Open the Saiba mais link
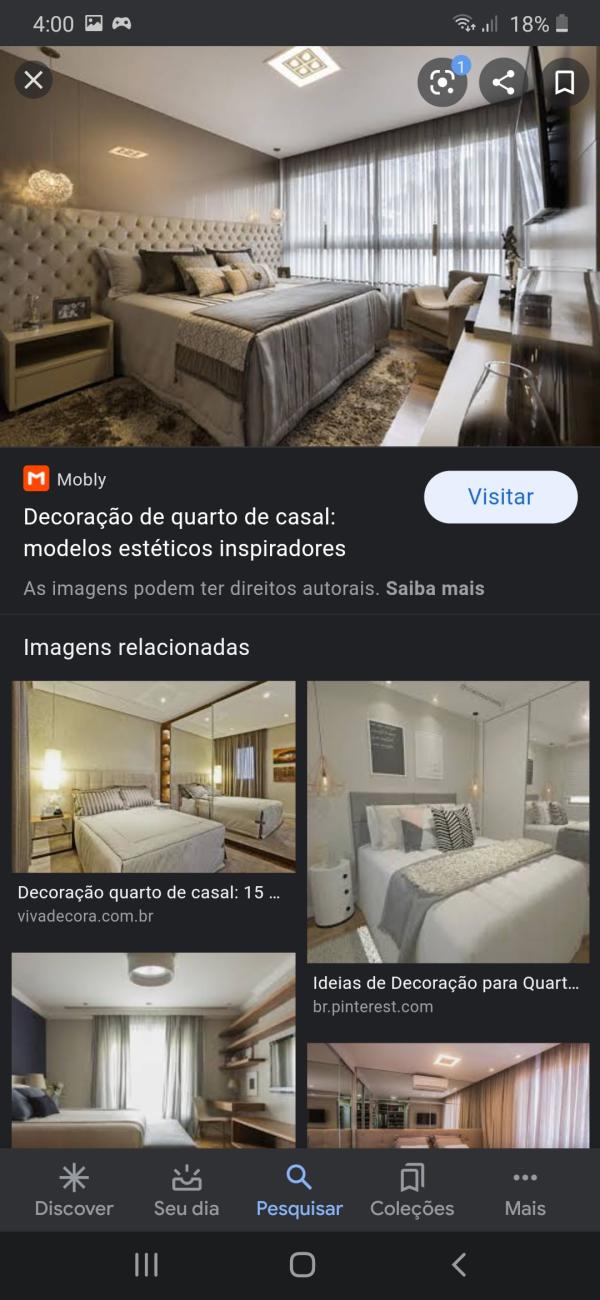Image resolution: width=600 pixels, height=1300 pixels. (x=435, y=589)
